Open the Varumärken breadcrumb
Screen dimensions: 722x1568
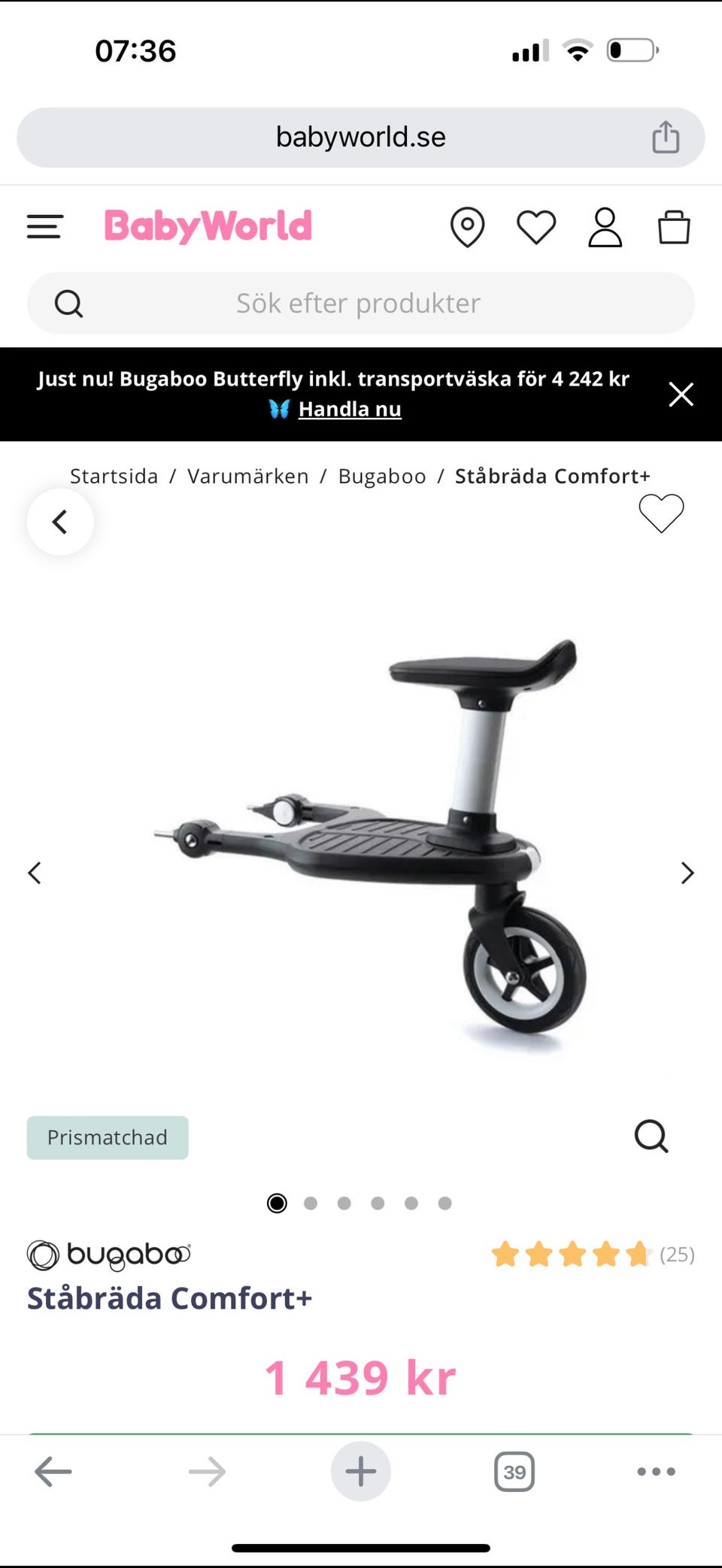(248, 476)
